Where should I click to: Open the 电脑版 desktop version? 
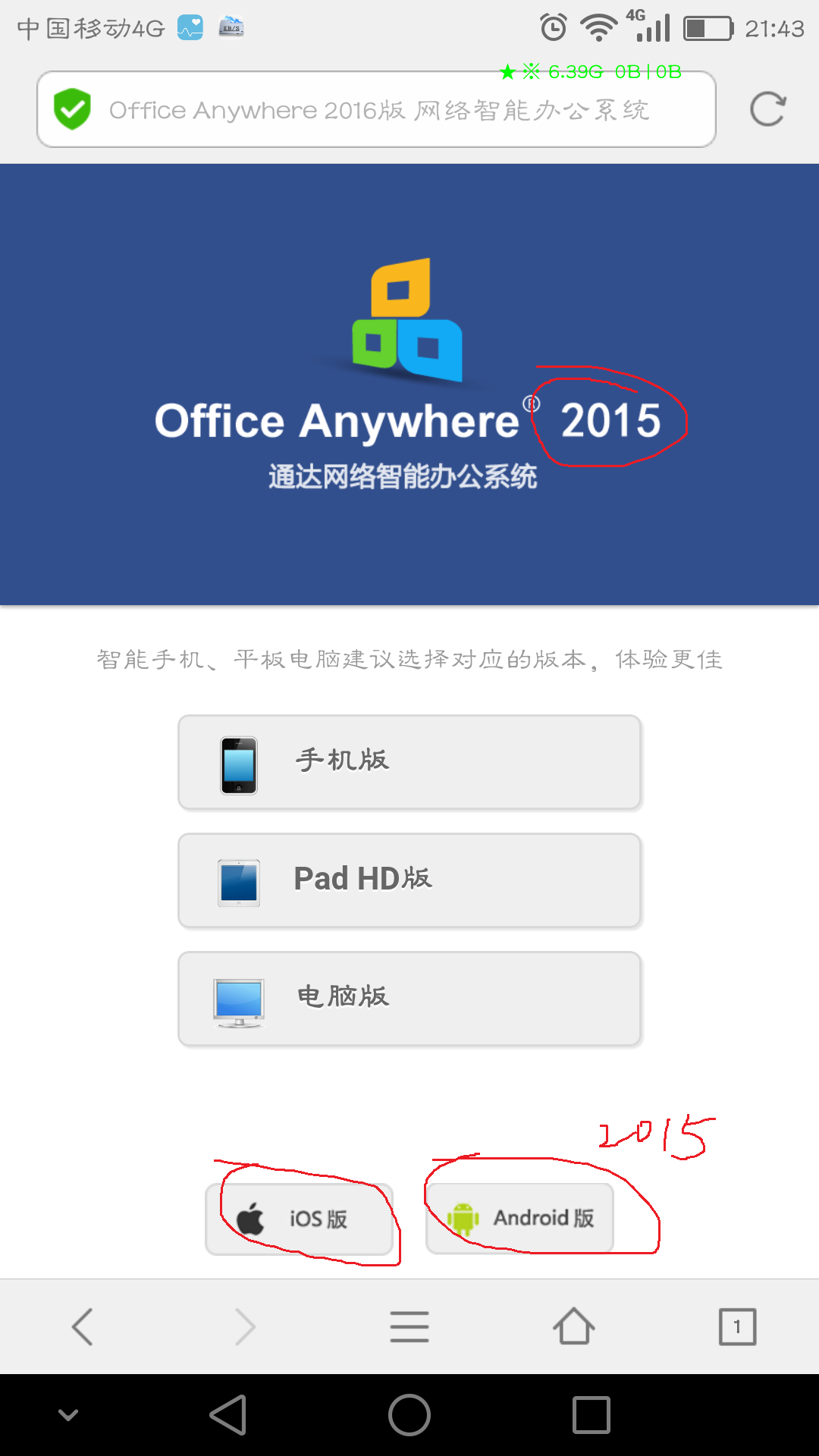(409, 999)
